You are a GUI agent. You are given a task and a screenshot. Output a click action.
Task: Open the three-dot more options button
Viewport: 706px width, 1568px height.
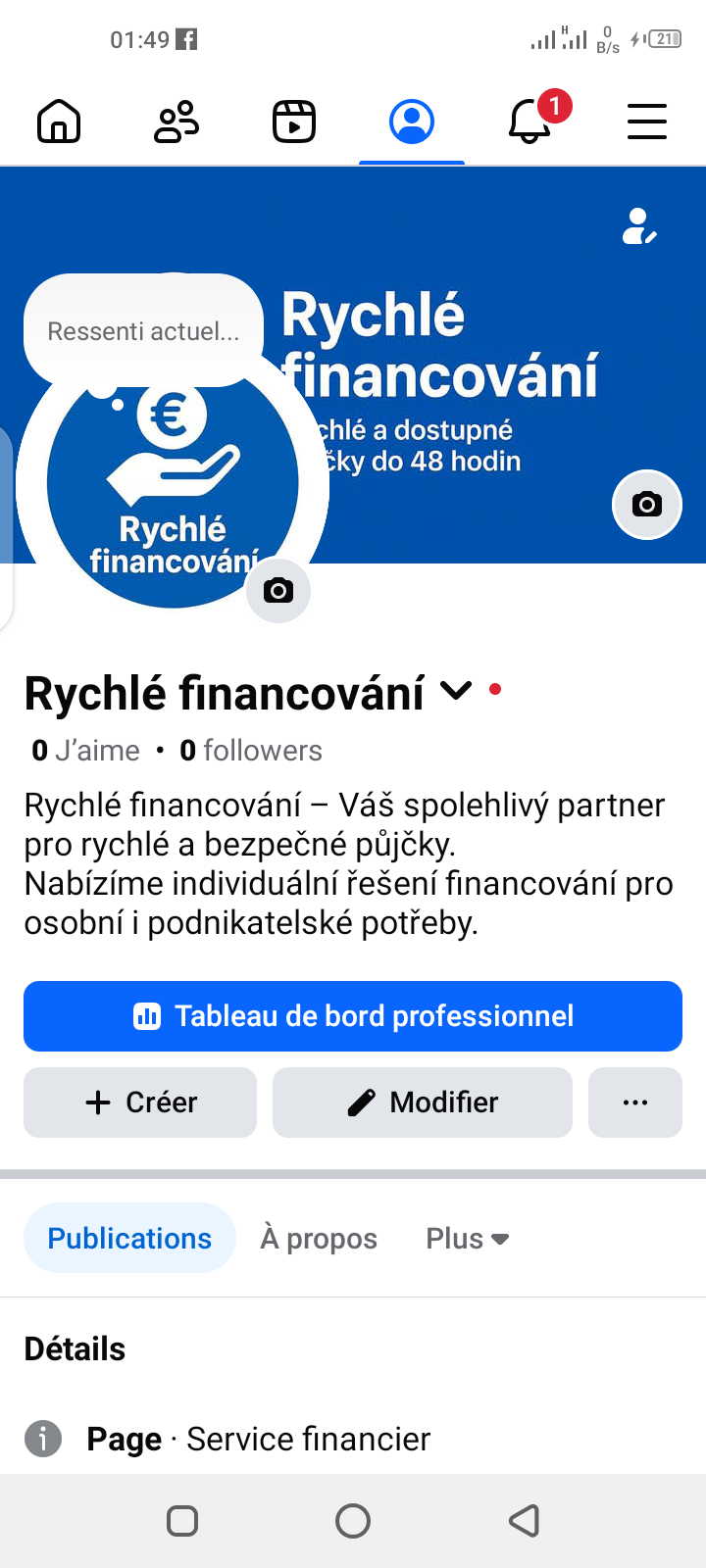pyautogui.click(x=635, y=1102)
